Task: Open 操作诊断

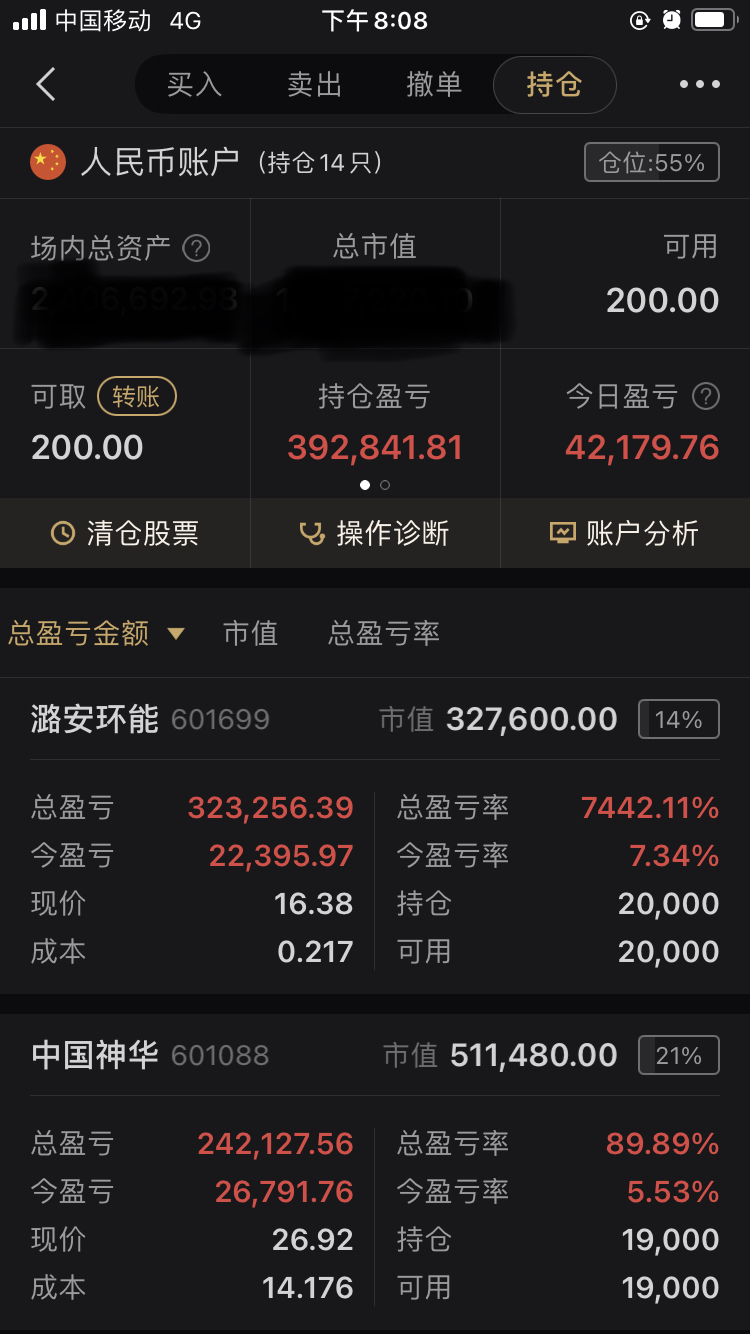Action: pos(375,533)
